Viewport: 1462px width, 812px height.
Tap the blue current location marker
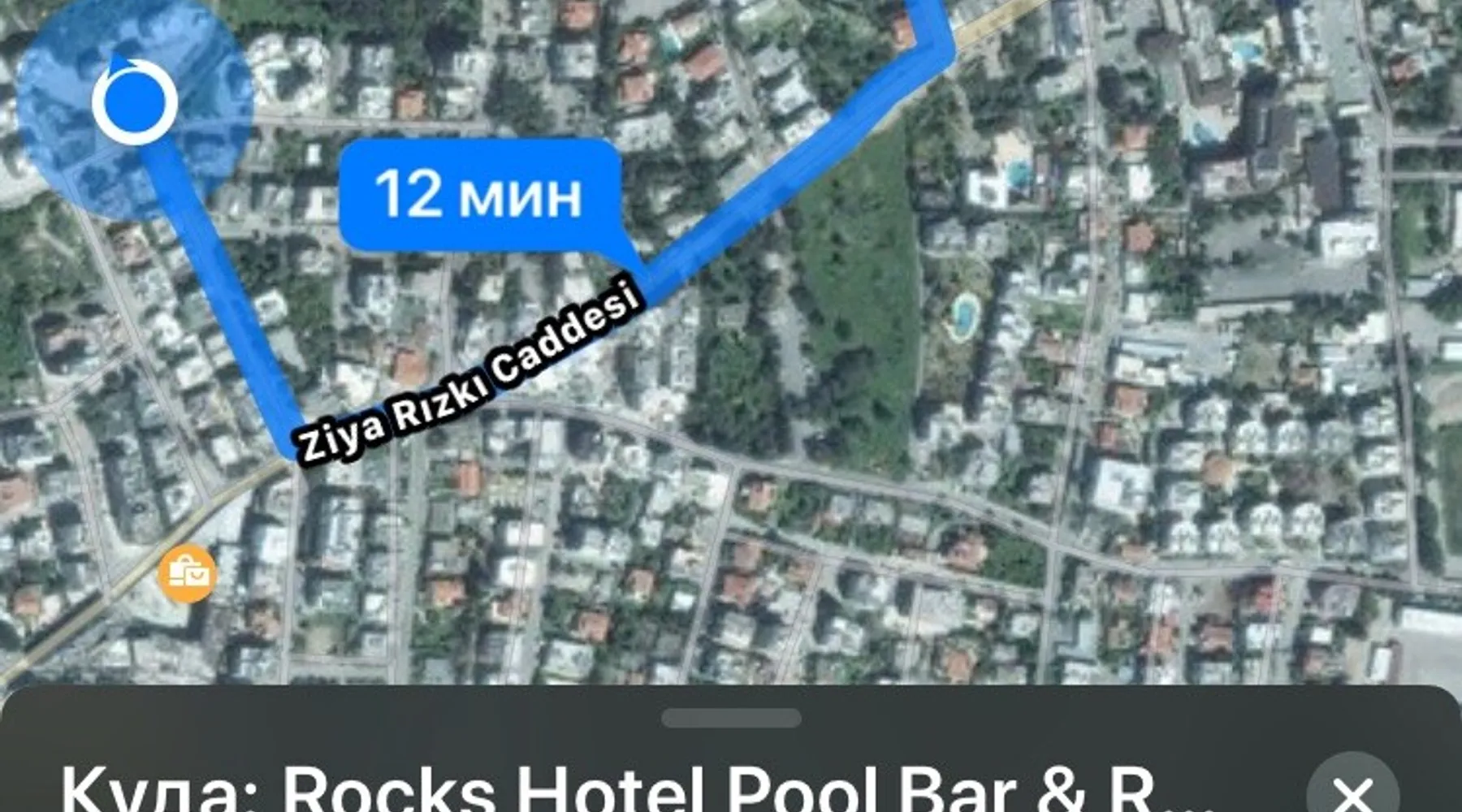click(135, 103)
